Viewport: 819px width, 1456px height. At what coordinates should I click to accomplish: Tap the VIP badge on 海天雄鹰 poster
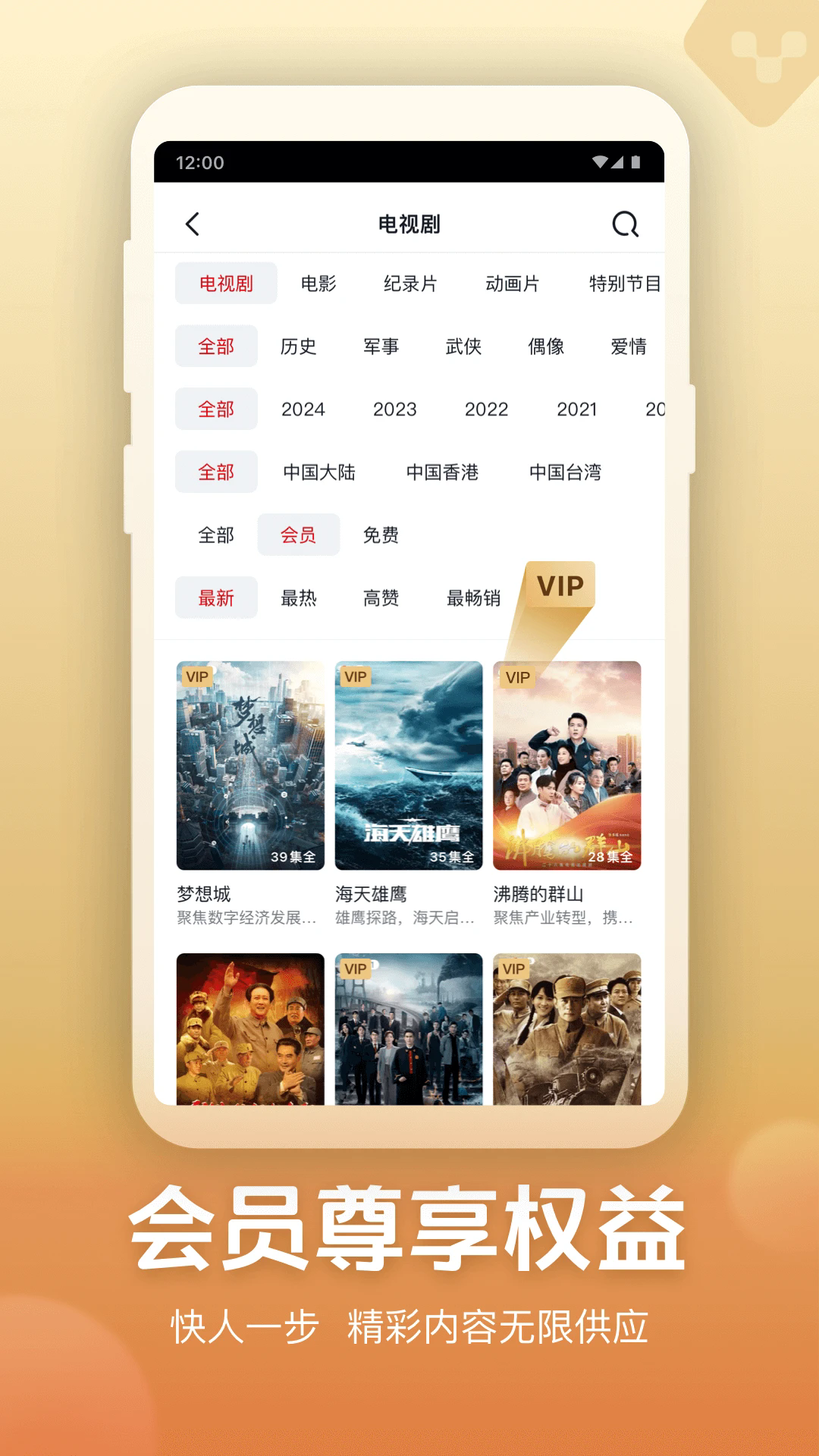(356, 676)
